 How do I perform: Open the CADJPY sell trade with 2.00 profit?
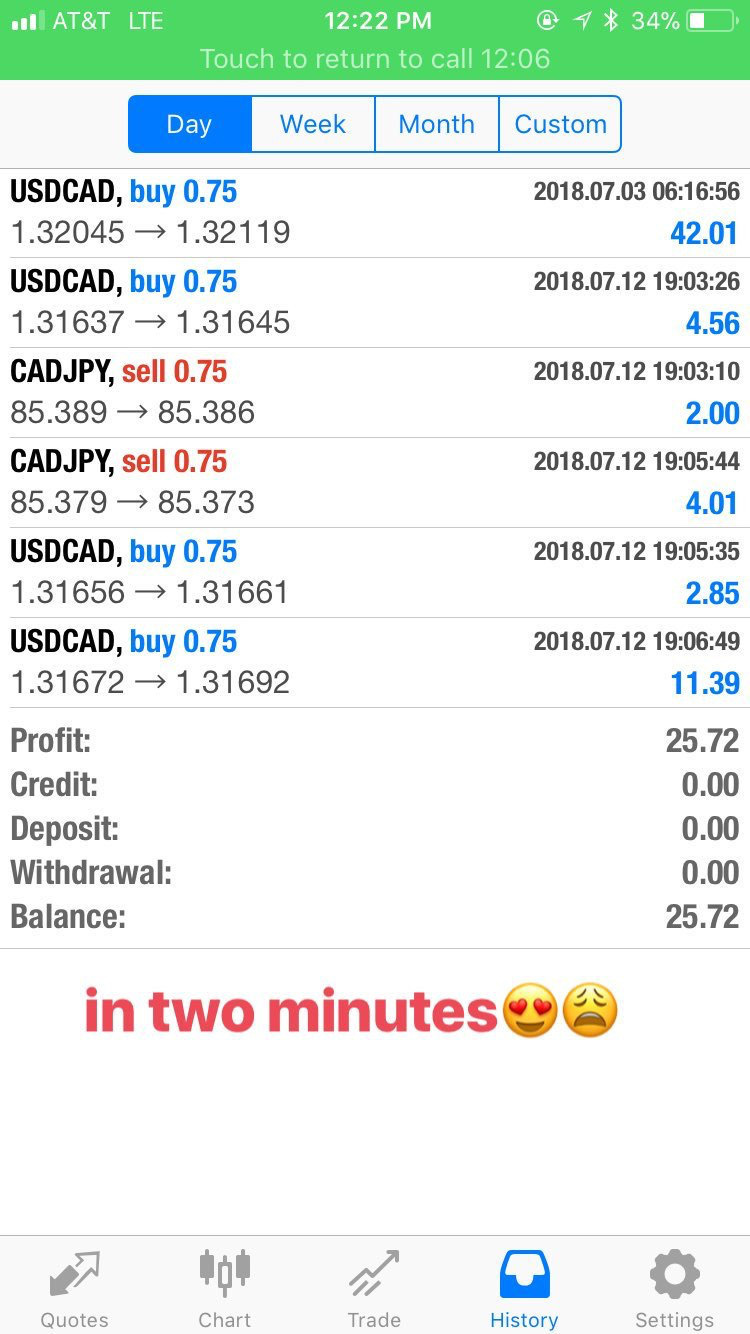coord(375,393)
